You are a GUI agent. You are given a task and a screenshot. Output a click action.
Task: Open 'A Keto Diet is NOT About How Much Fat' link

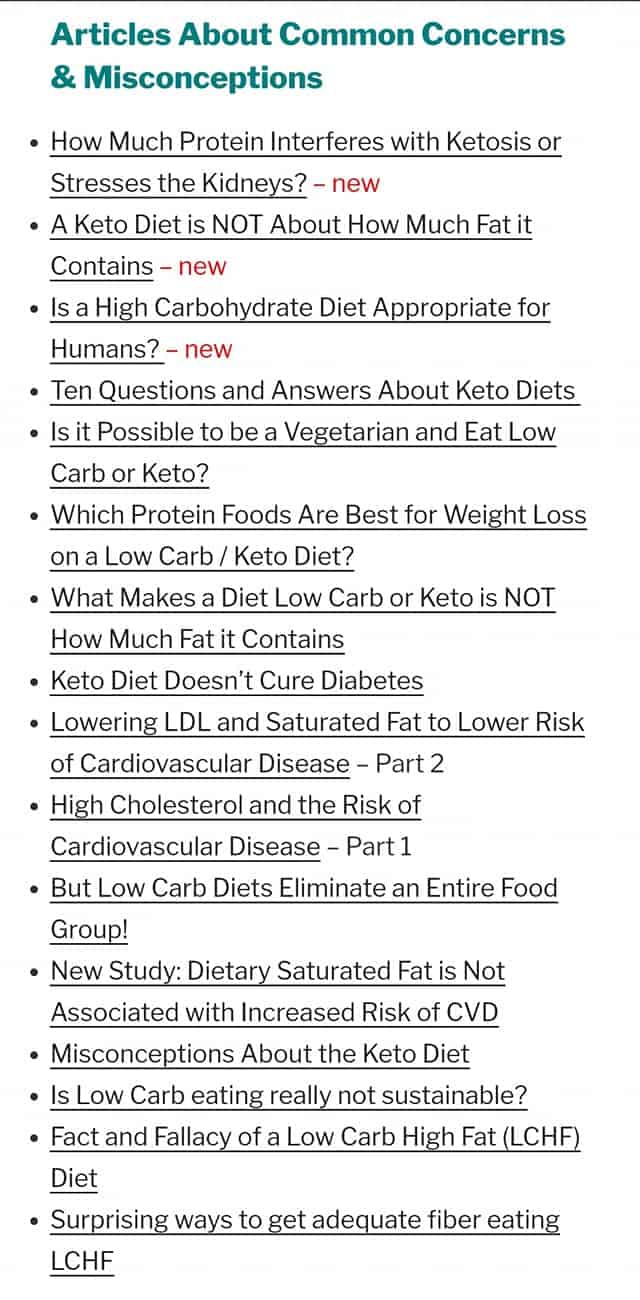[291, 245]
